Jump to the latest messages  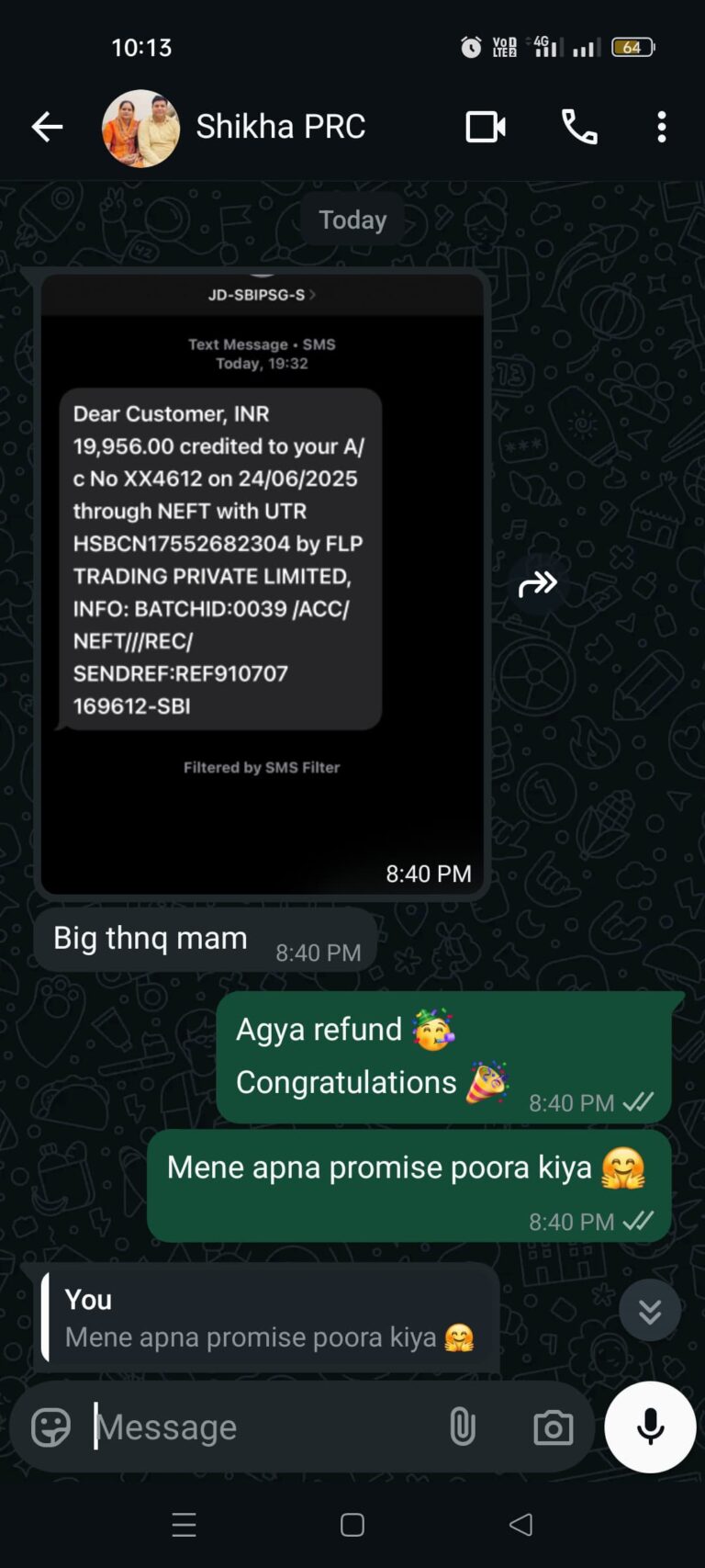click(x=649, y=1311)
